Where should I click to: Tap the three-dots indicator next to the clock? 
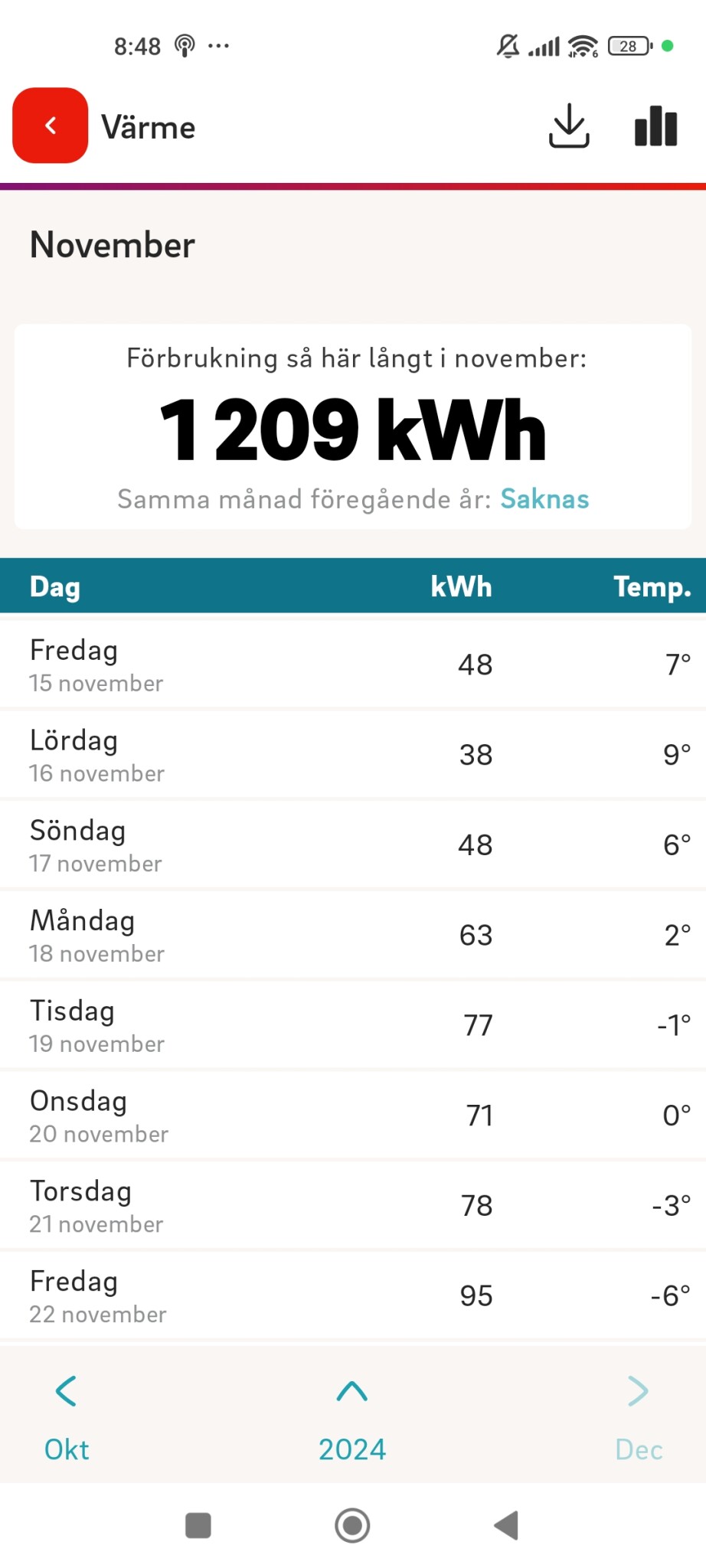218,46
